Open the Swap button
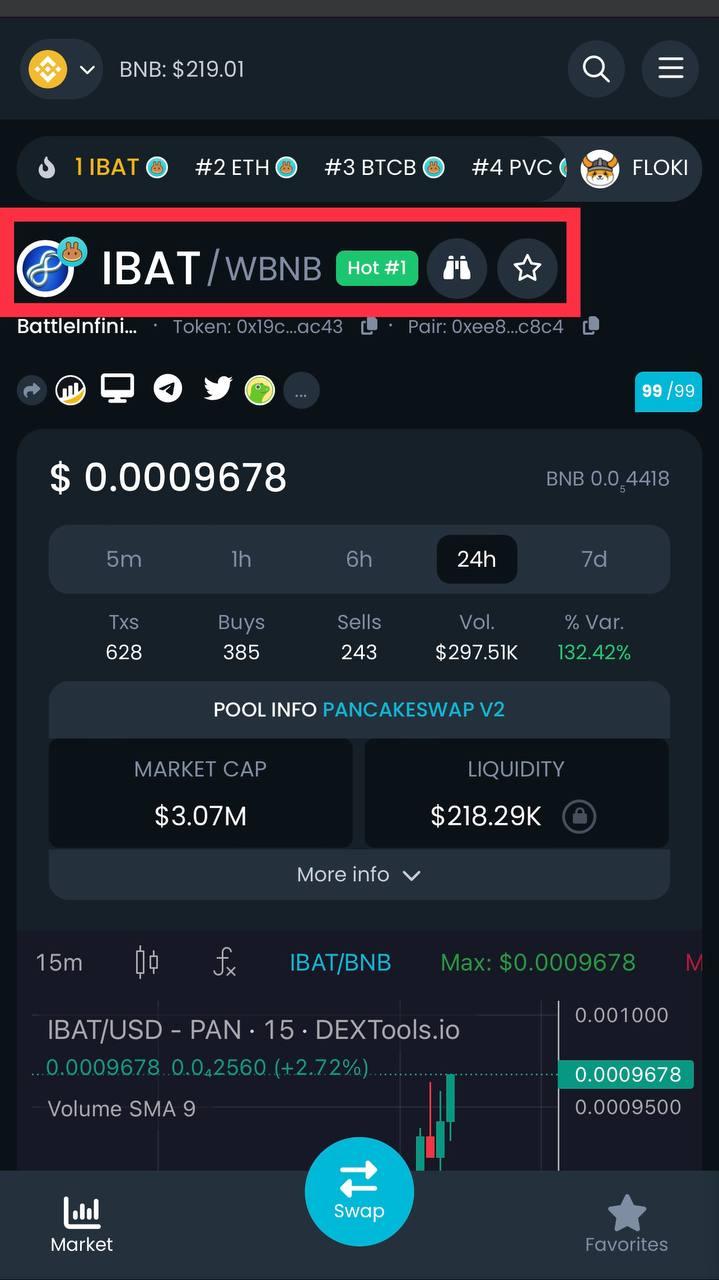The width and height of the screenshot is (719, 1280). coord(359,1191)
